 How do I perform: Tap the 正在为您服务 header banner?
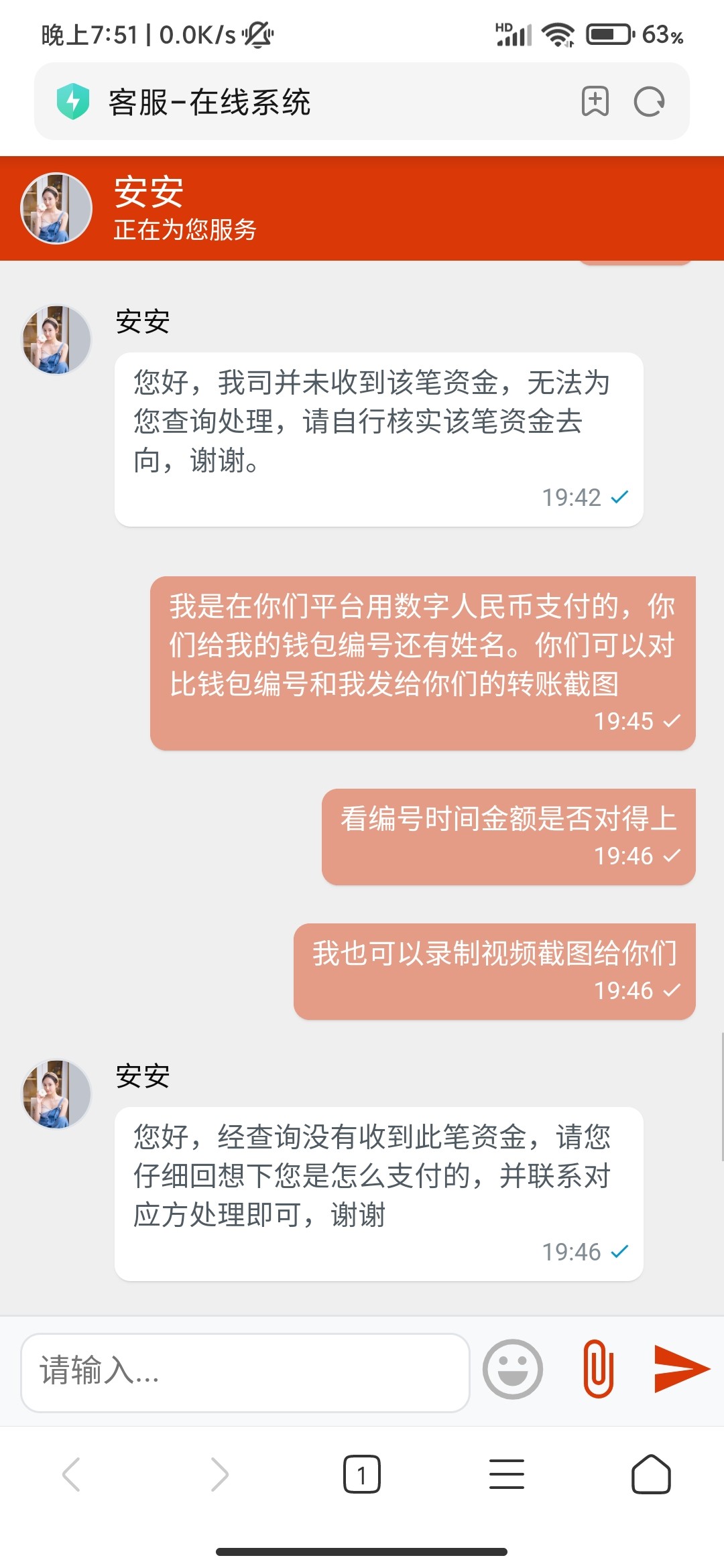coord(184,231)
